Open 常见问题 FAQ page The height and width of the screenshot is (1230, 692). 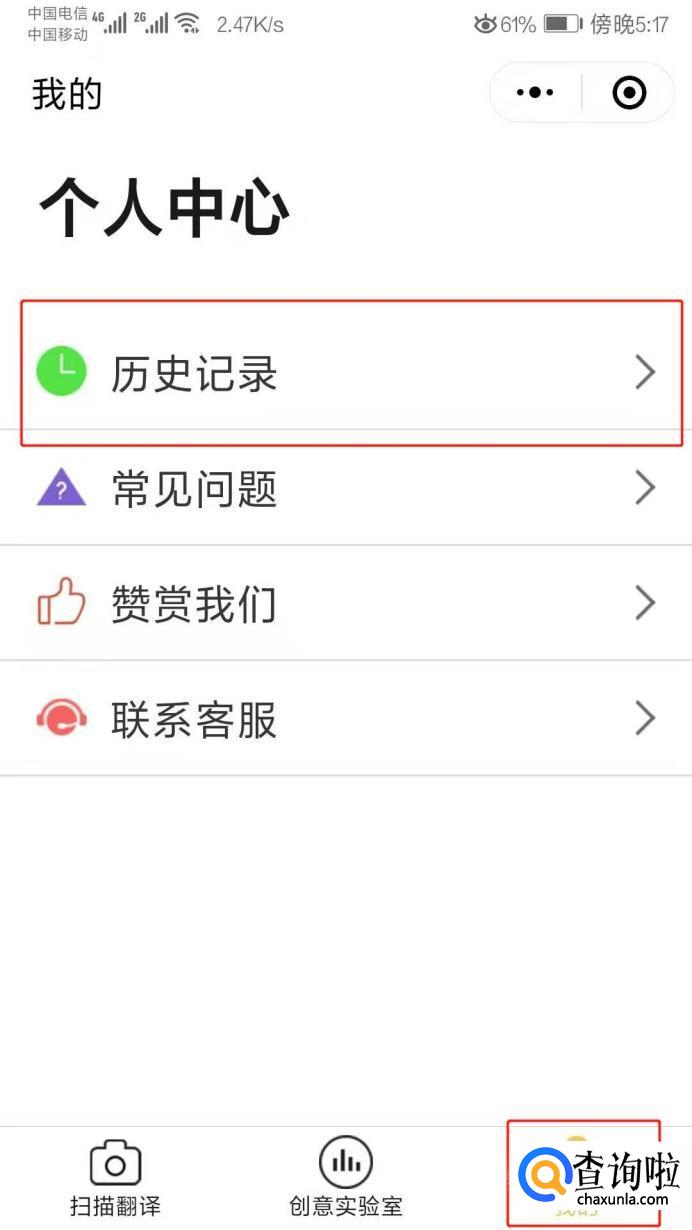click(345, 489)
